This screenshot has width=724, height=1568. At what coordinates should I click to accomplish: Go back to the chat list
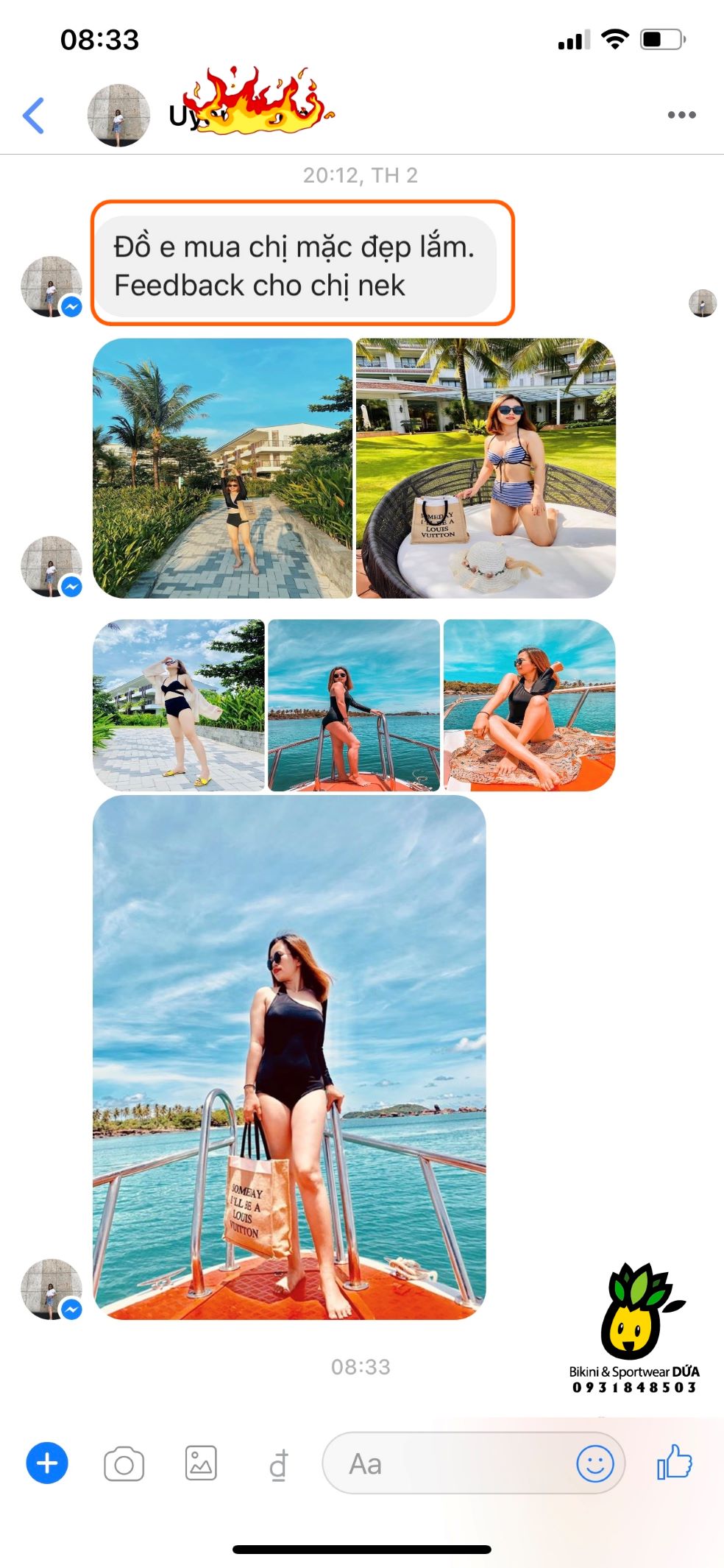coord(34,115)
